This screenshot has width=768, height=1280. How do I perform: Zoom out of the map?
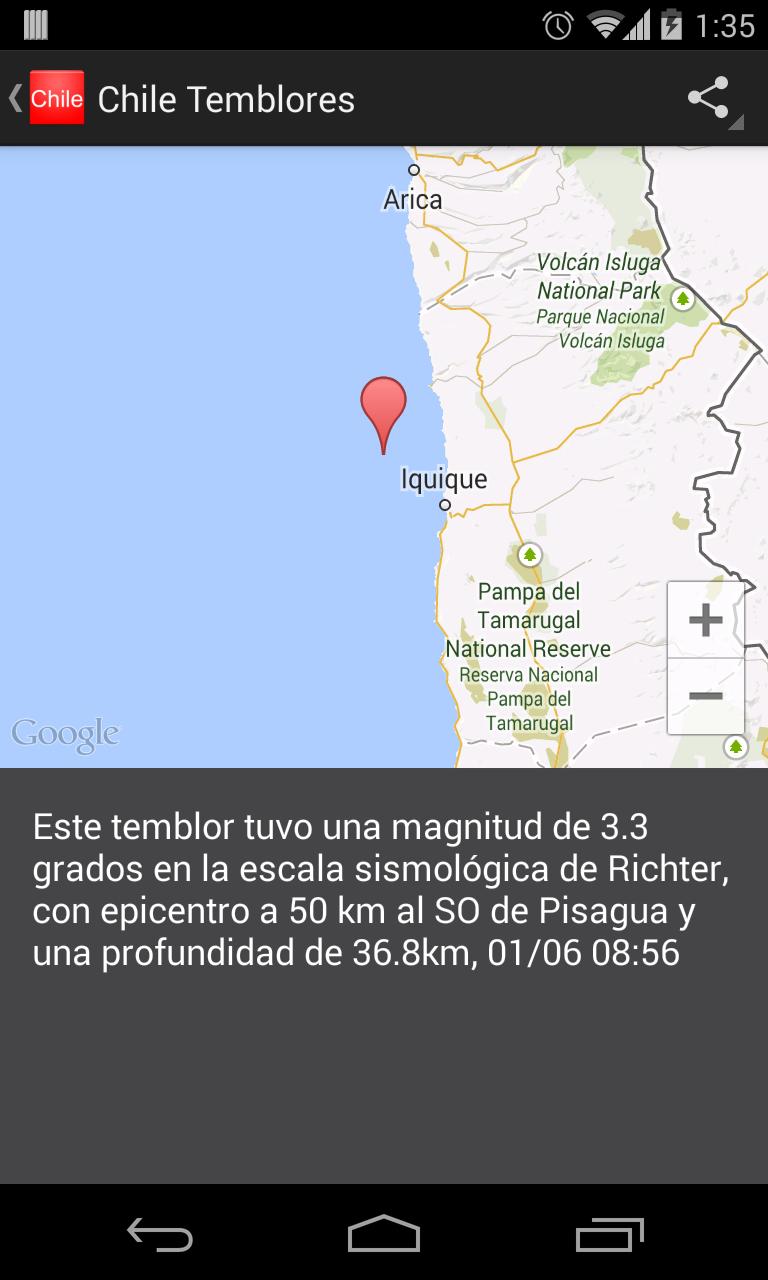pos(705,696)
